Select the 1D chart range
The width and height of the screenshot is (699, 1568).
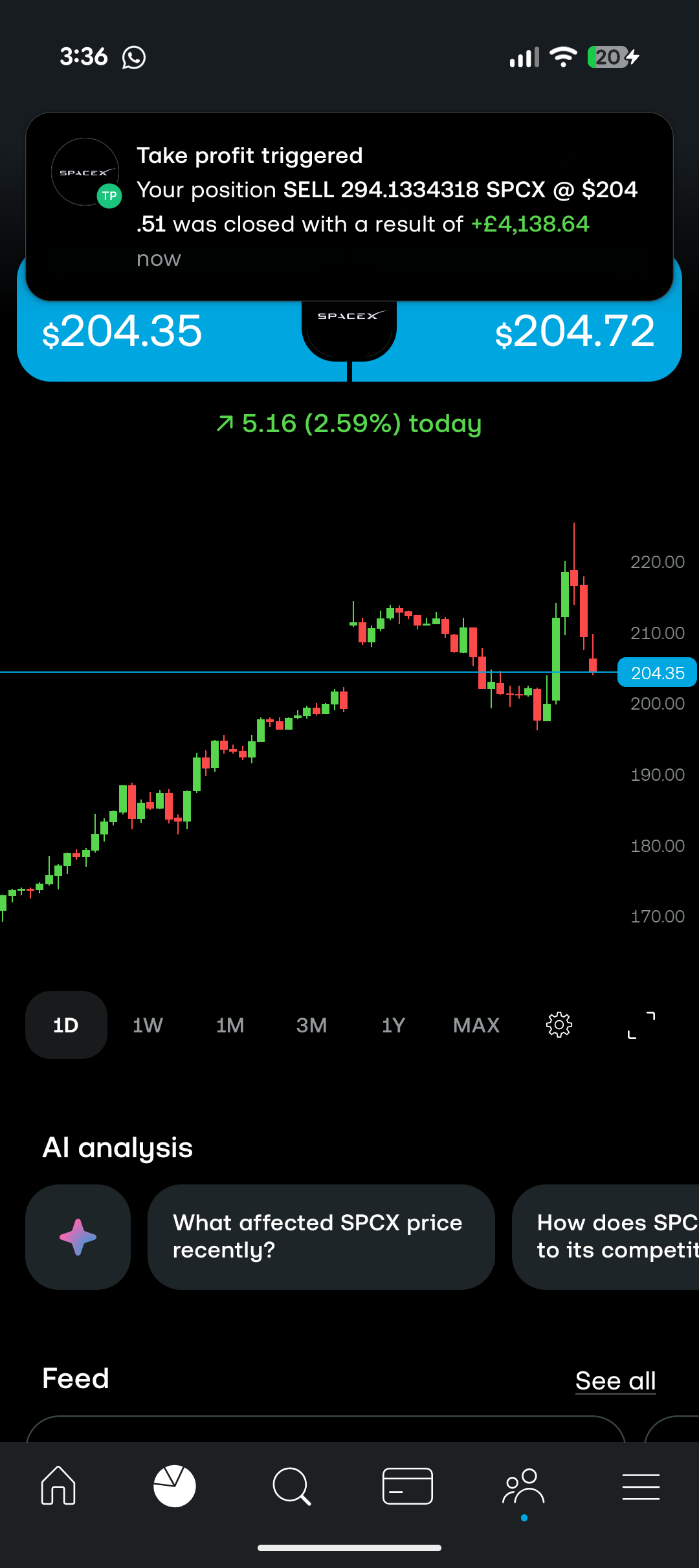point(66,1025)
